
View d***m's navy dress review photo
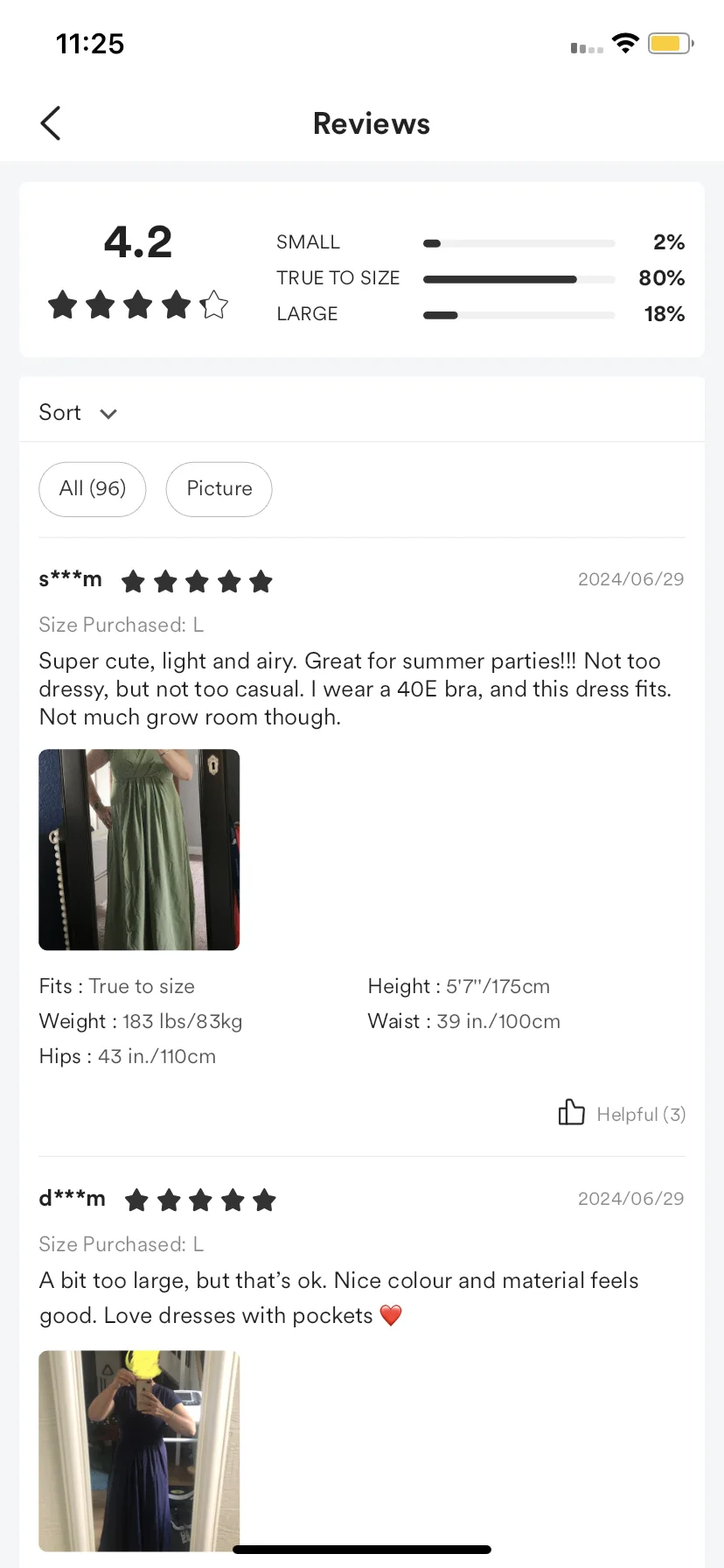[x=139, y=1451]
